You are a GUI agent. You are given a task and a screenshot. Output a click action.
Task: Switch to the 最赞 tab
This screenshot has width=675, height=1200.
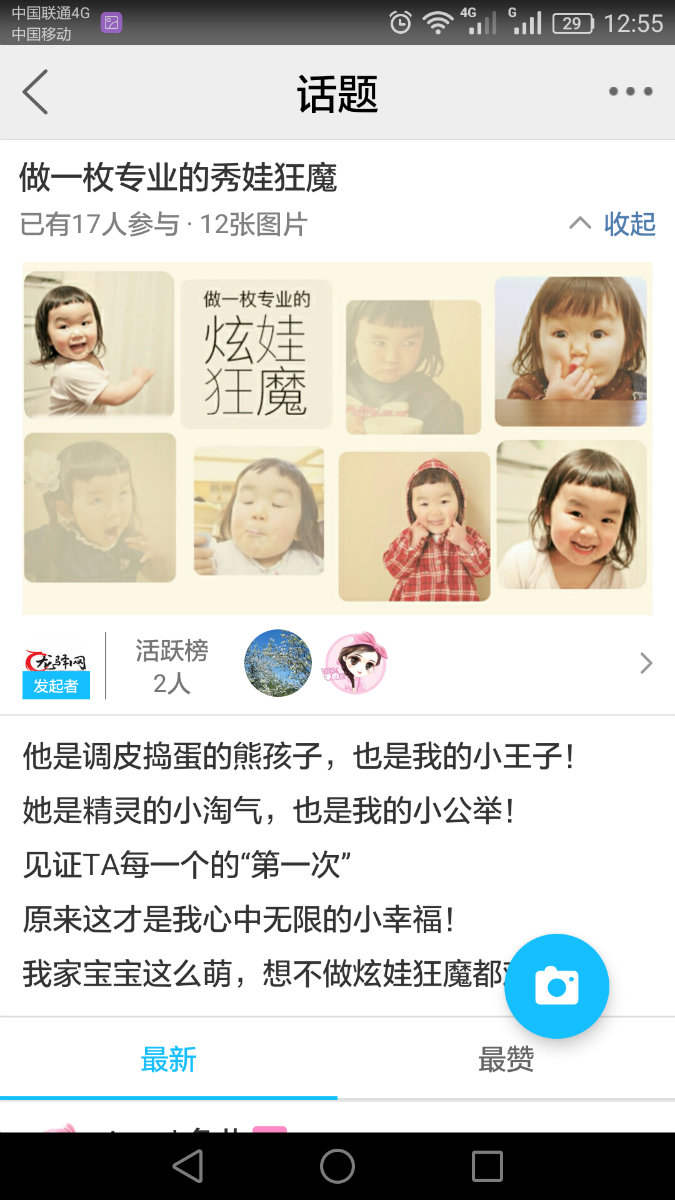[506, 1059]
